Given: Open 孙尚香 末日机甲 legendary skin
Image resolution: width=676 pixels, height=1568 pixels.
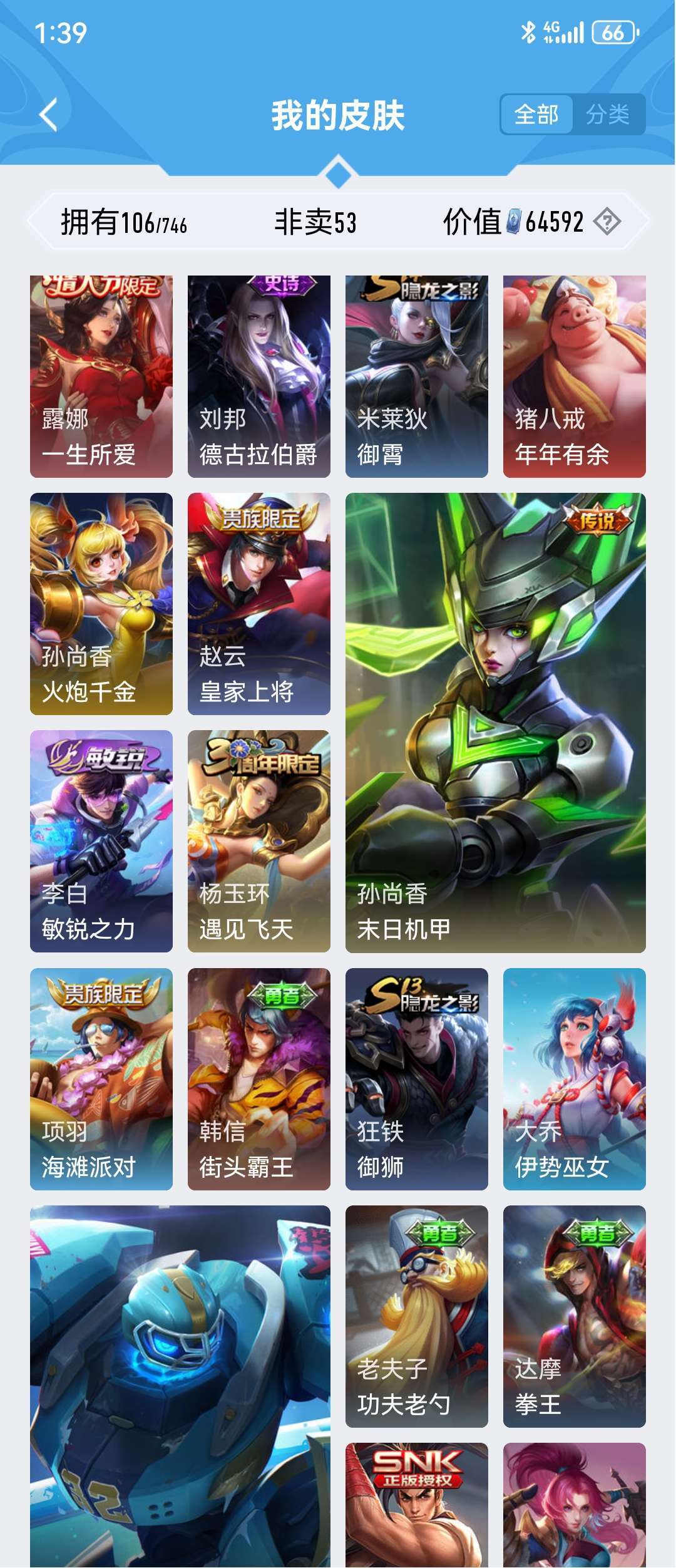Looking at the screenshot, I should click(x=496, y=723).
